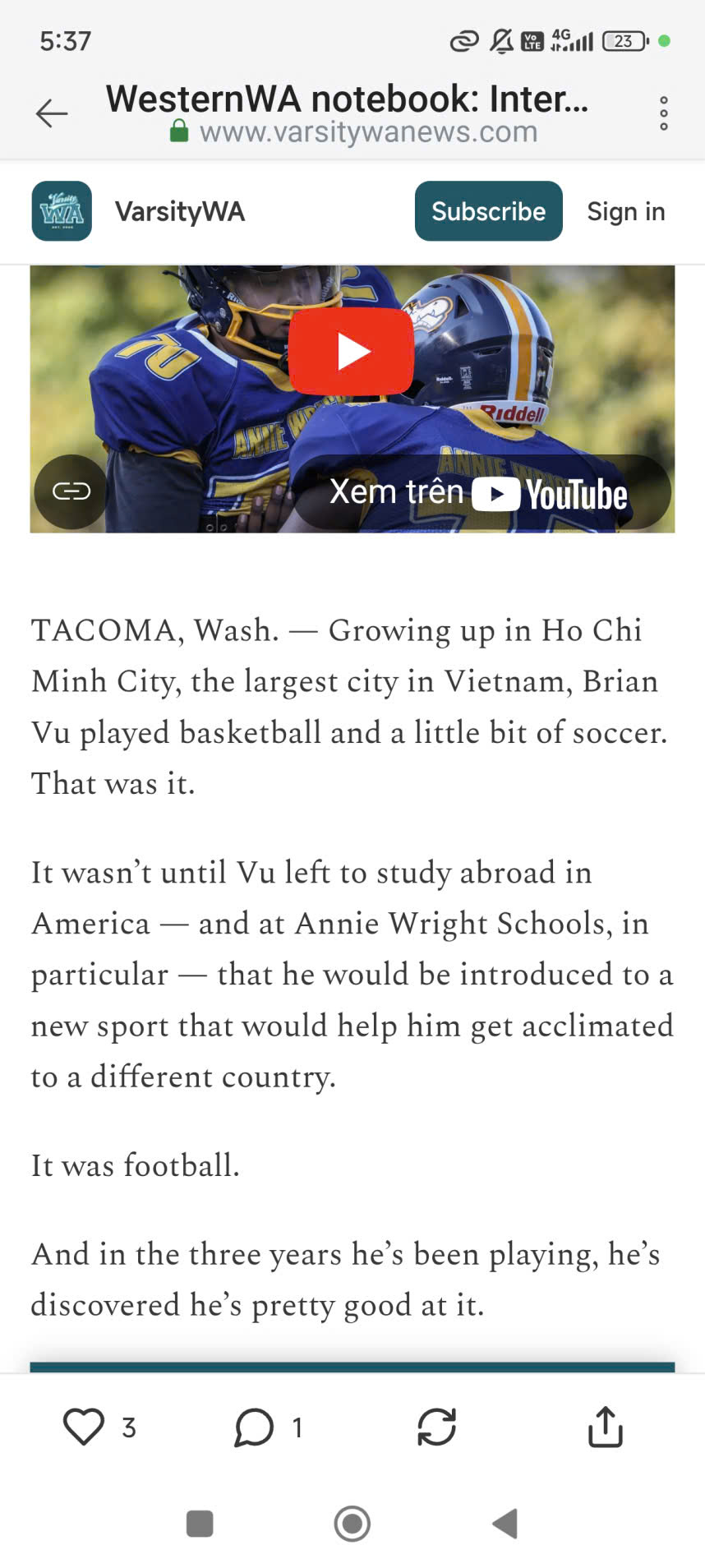
Task: Like this article with the heart
Action: coord(84,1427)
